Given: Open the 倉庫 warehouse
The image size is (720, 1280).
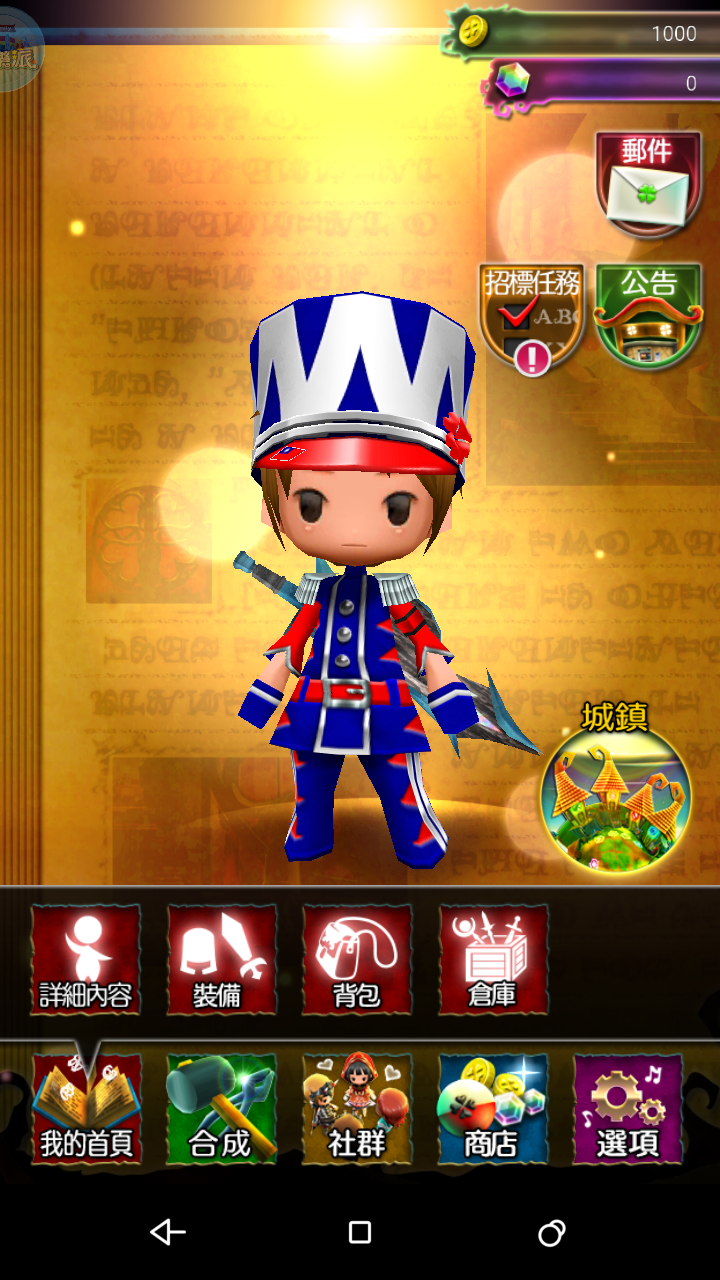Looking at the screenshot, I should tap(493, 959).
